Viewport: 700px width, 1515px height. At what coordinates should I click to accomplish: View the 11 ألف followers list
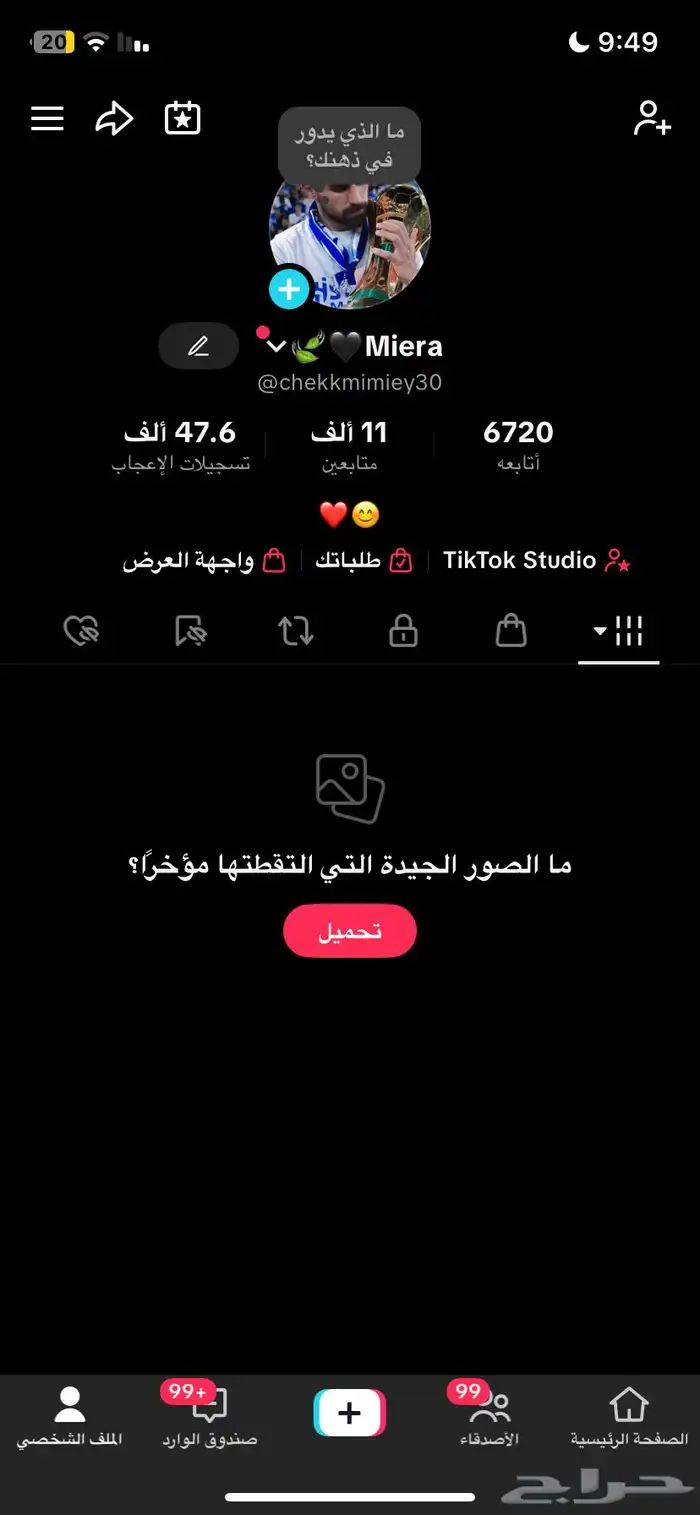pyautogui.click(x=348, y=444)
